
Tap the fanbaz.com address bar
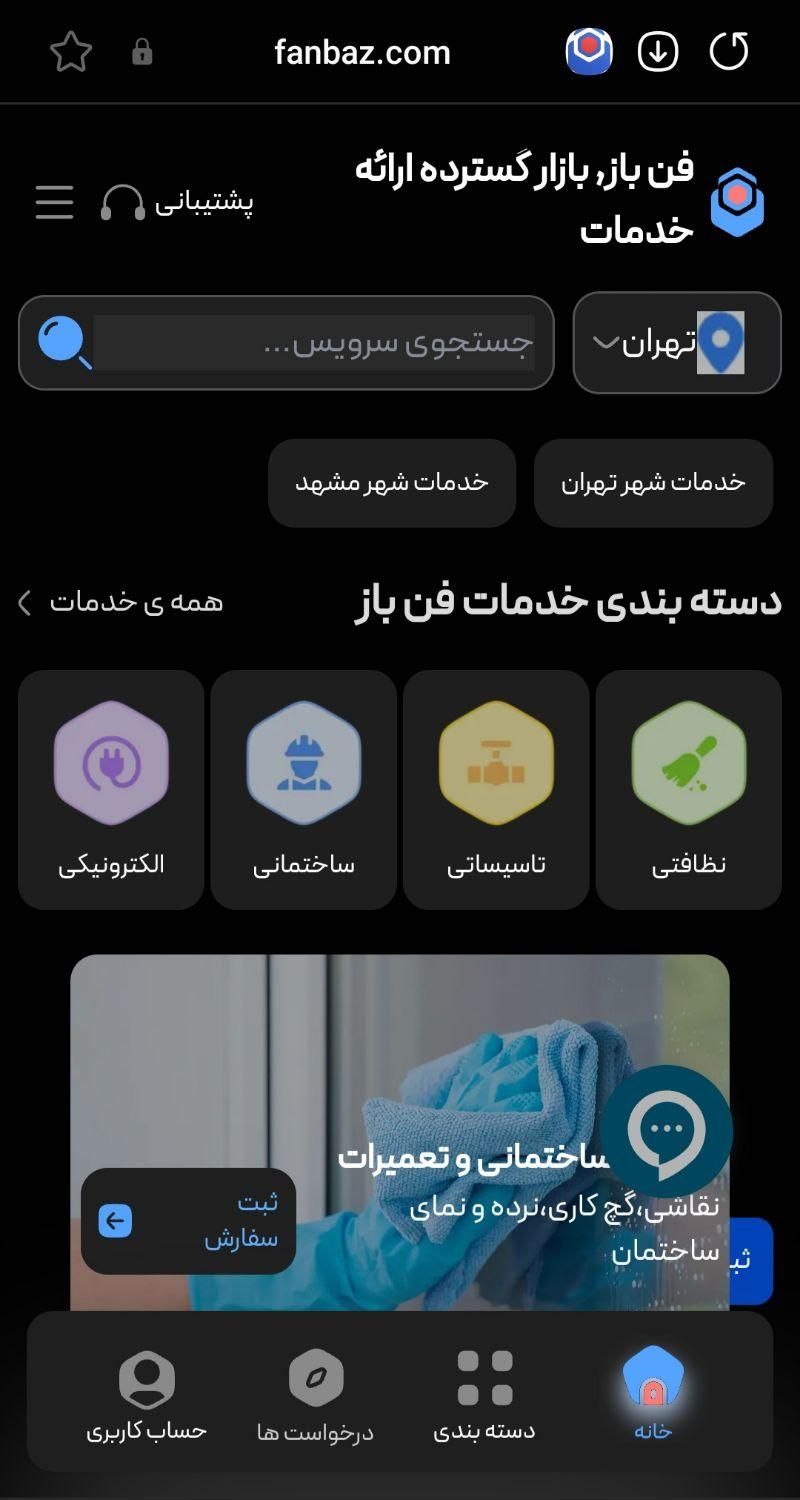(x=362, y=52)
